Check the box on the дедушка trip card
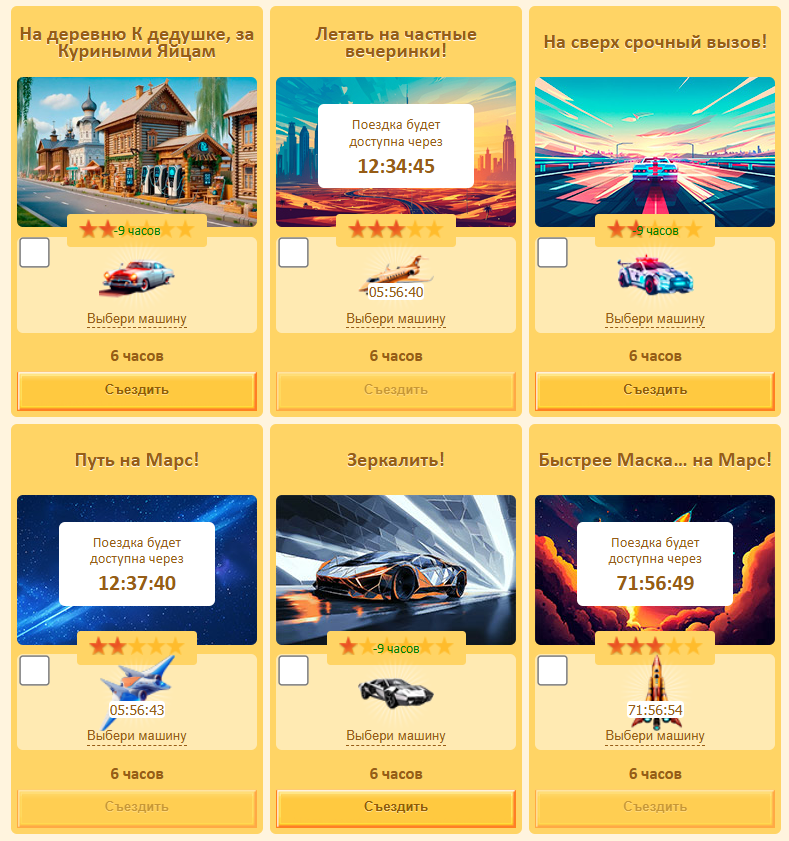This screenshot has height=841, width=789. pos(34,253)
